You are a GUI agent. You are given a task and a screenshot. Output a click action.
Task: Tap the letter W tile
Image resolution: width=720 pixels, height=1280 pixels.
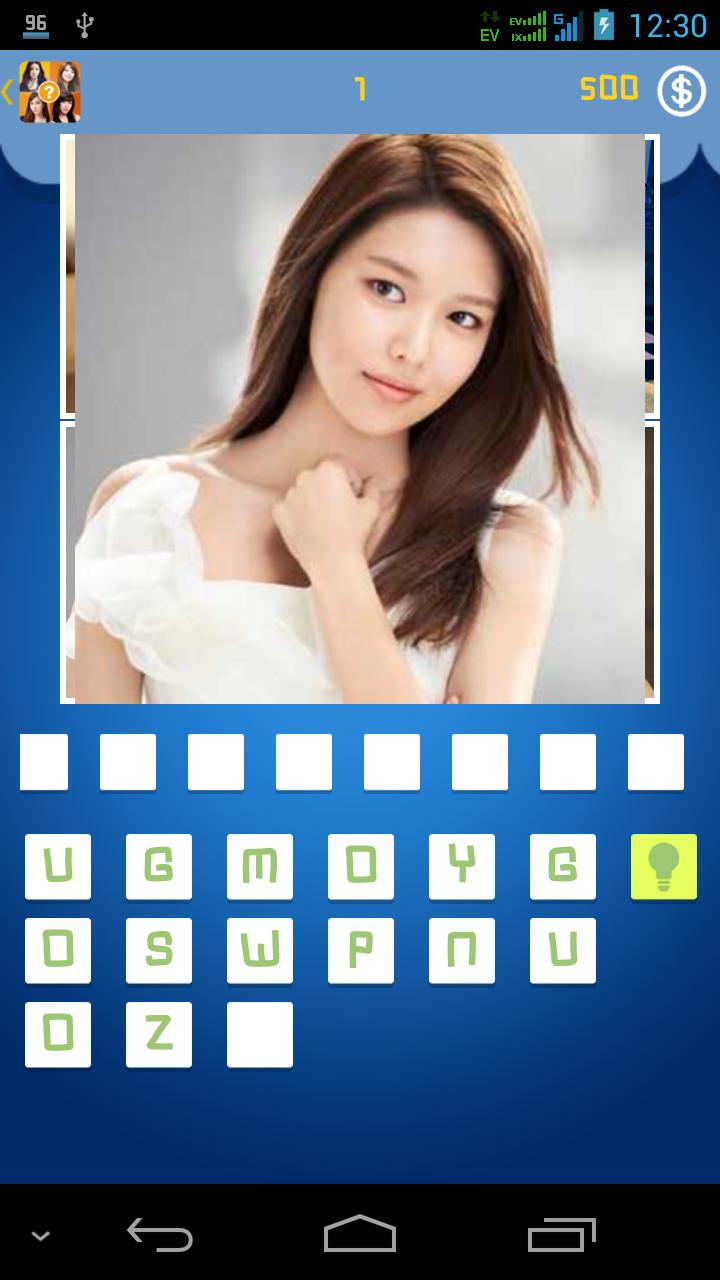pyautogui.click(x=260, y=951)
